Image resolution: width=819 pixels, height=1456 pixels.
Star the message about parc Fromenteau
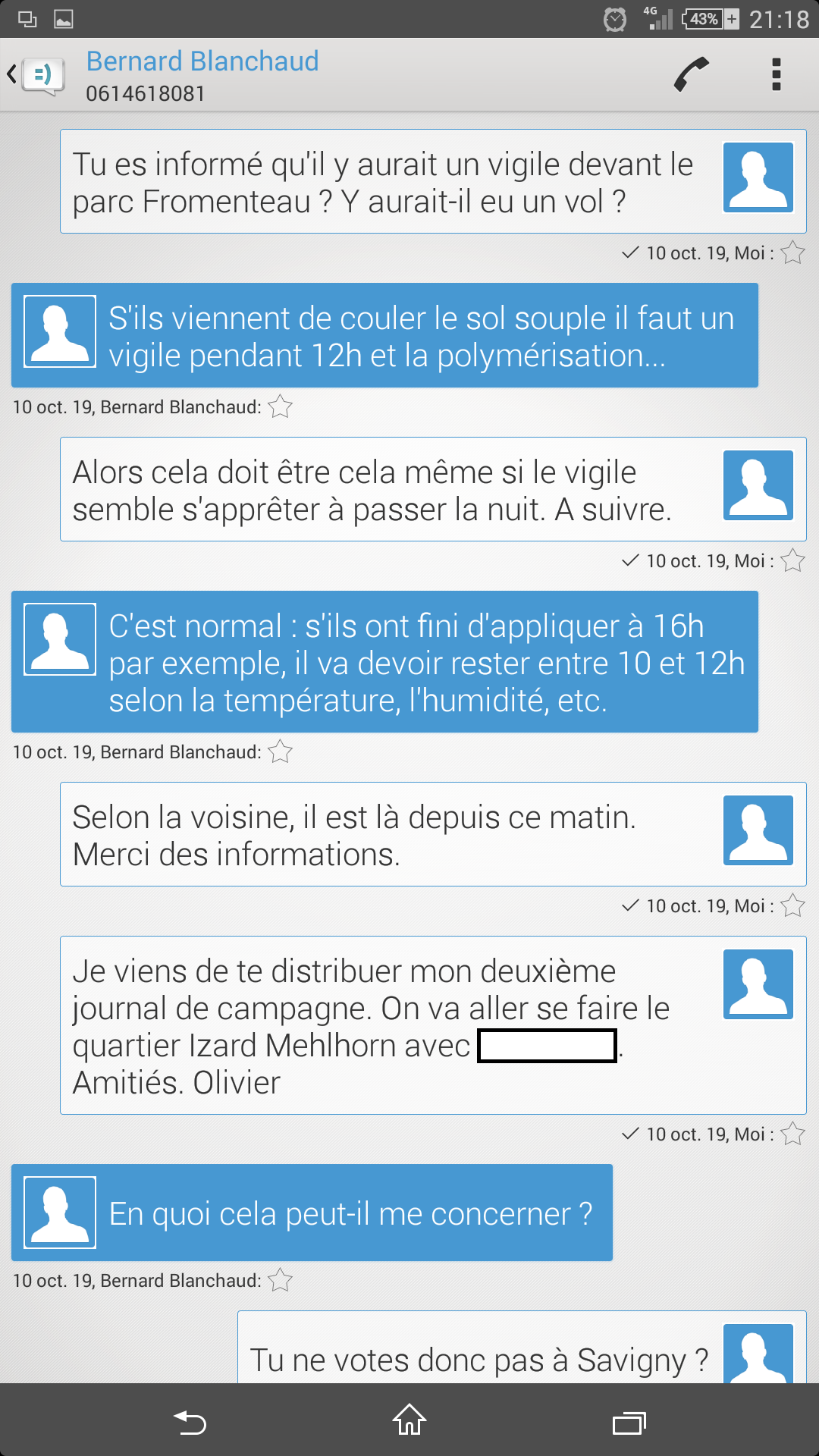tap(792, 253)
